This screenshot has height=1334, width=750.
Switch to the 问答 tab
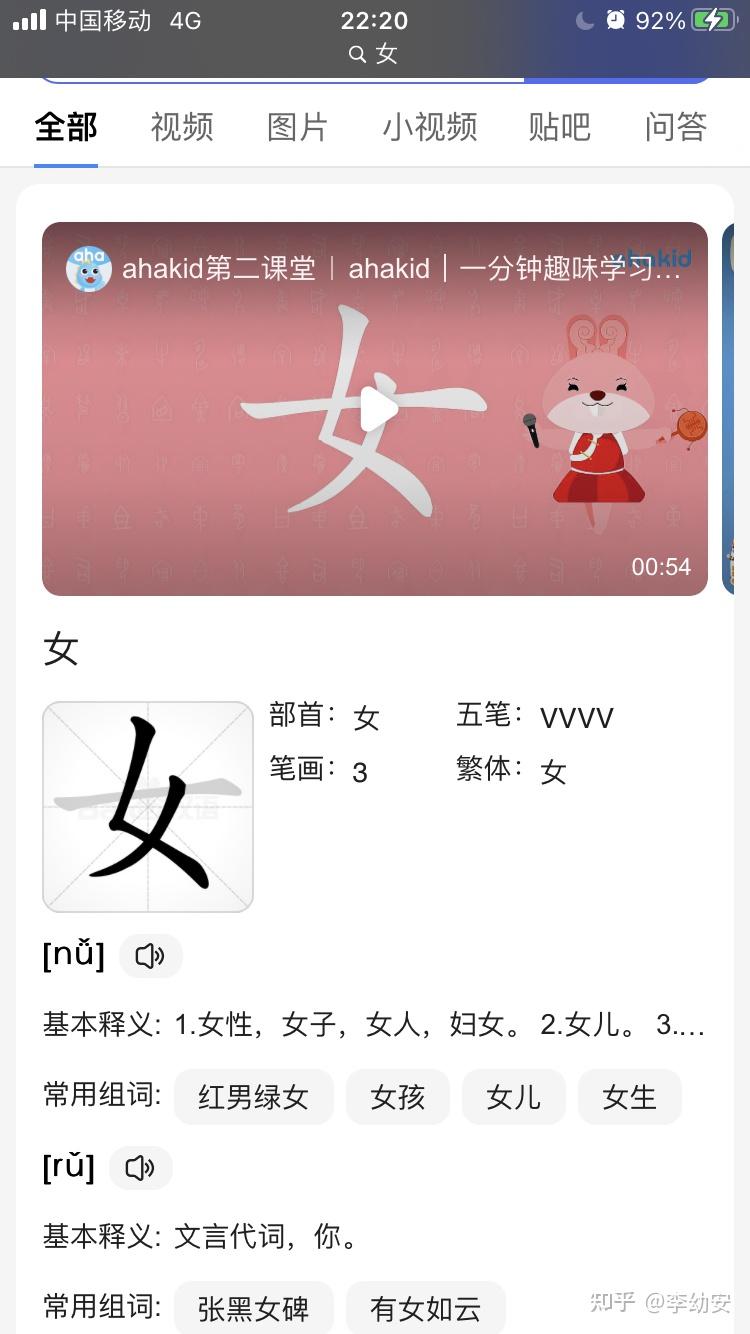point(676,127)
